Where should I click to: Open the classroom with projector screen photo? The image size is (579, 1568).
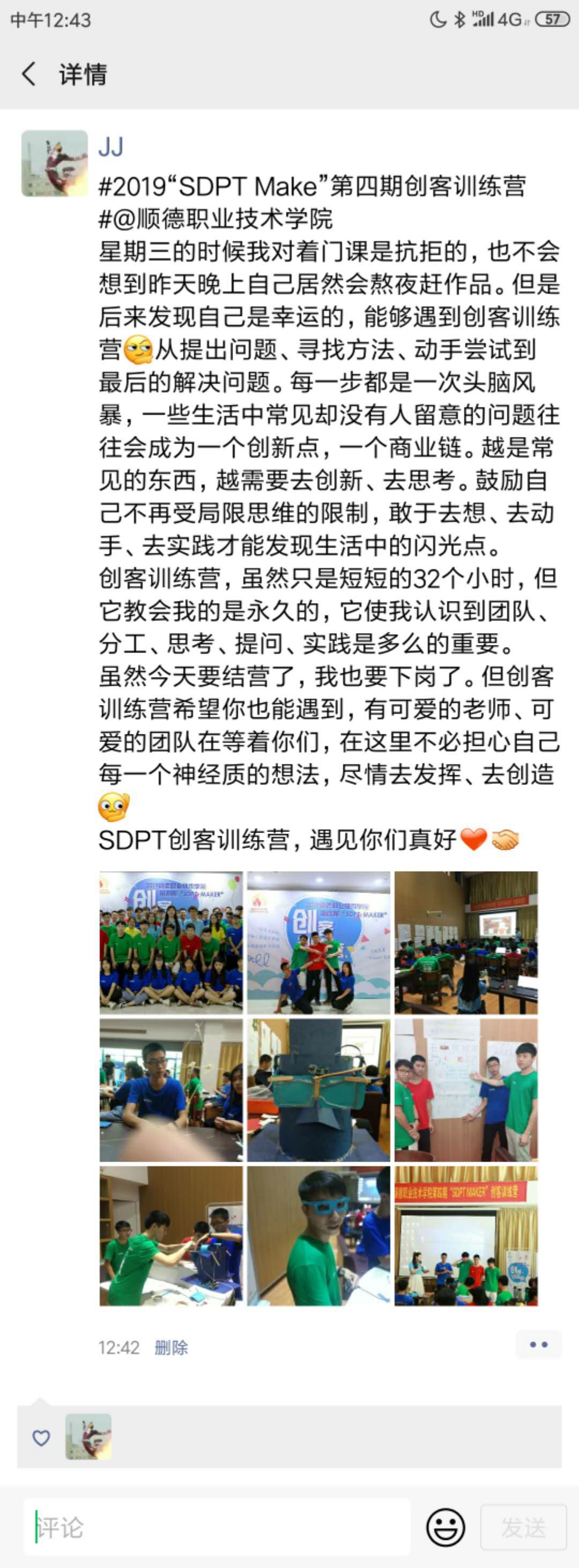click(x=466, y=942)
